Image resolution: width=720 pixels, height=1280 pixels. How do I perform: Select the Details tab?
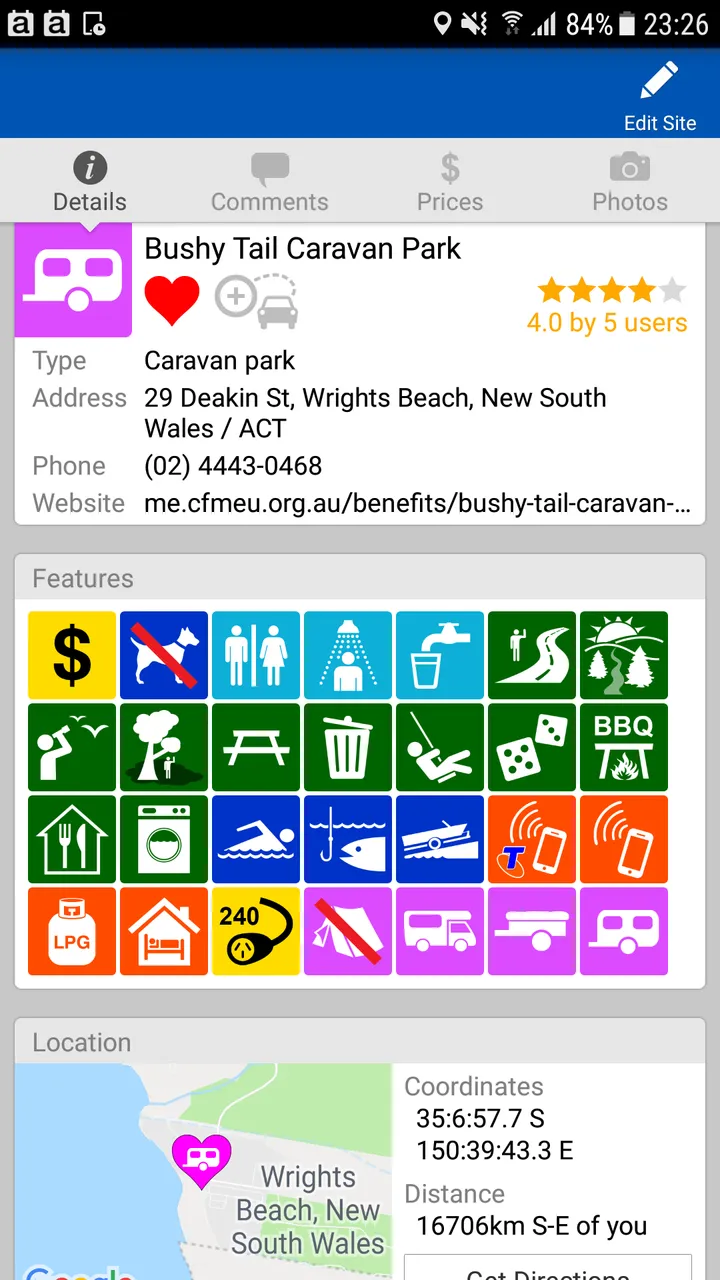(x=90, y=182)
